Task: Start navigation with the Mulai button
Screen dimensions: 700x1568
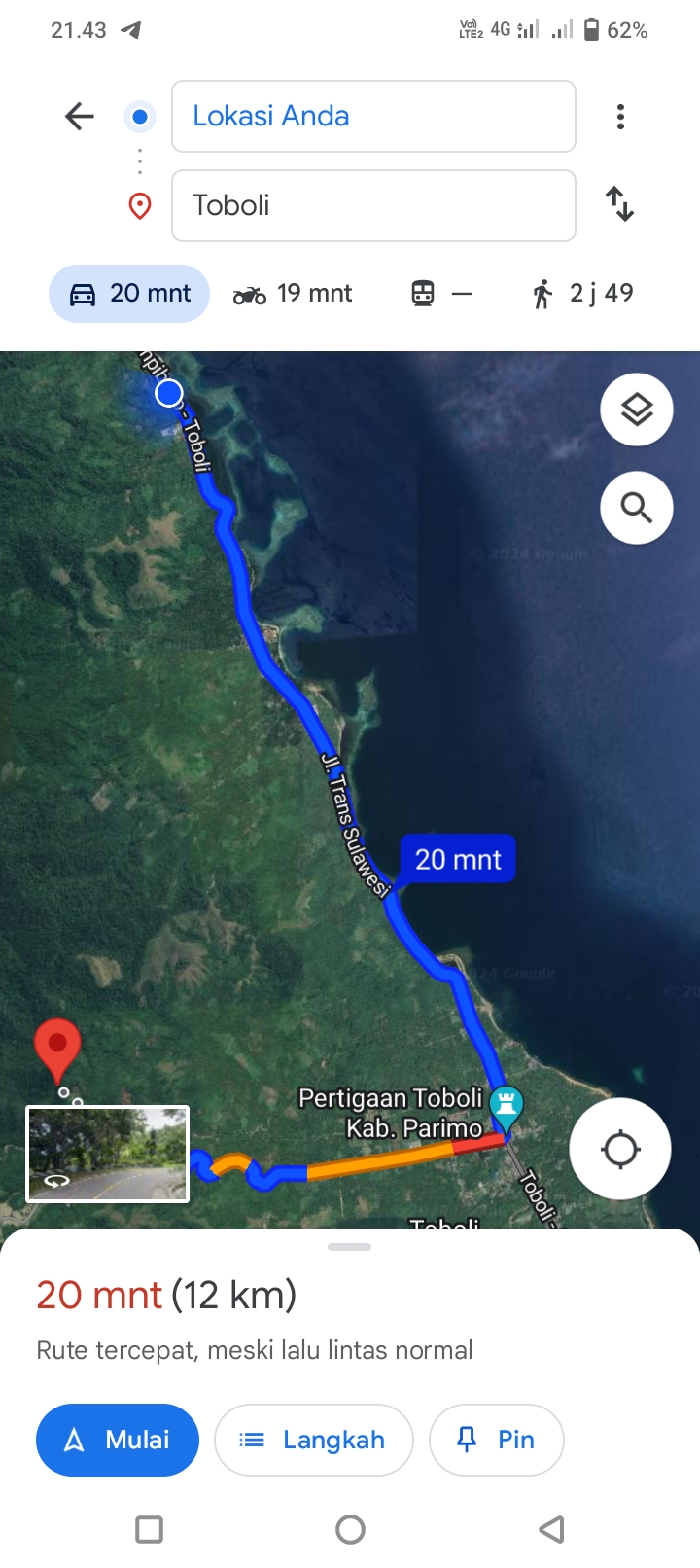Action: 118,1440
